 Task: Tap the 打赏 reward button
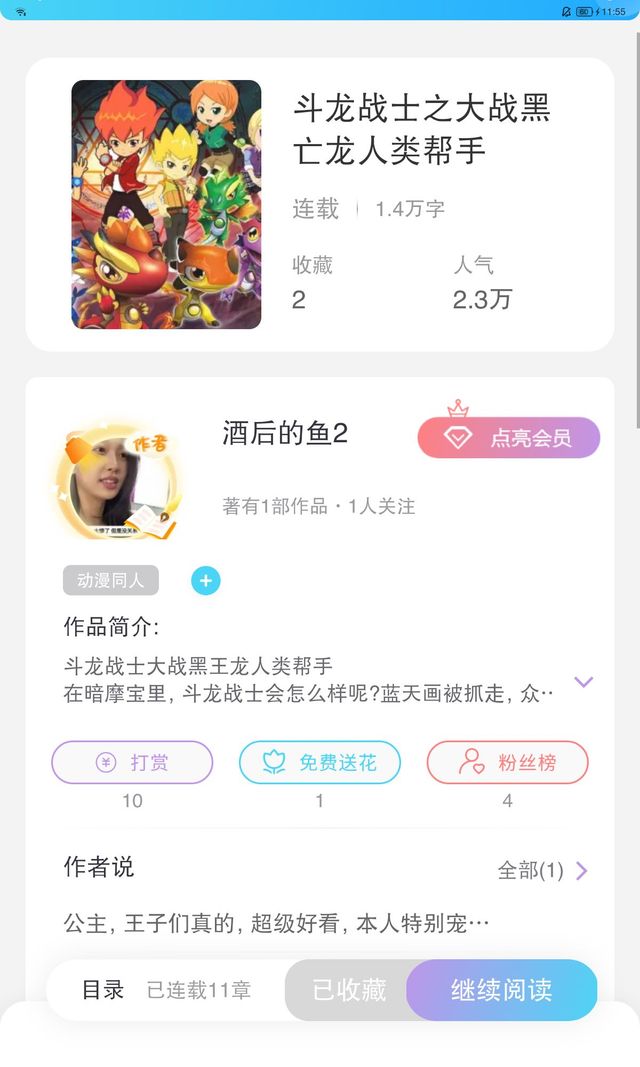coord(133,762)
